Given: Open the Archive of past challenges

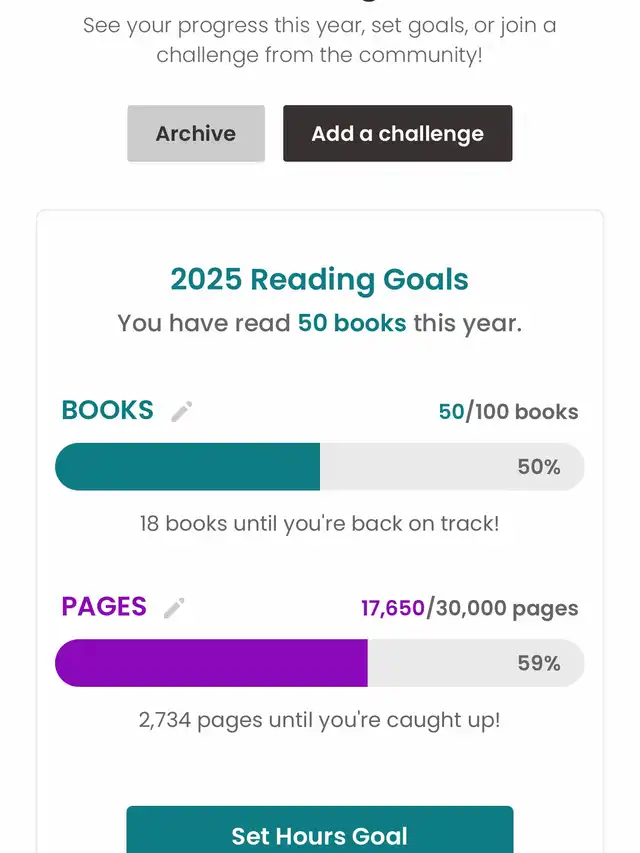Looking at the screenshot, I should point(196,133).
